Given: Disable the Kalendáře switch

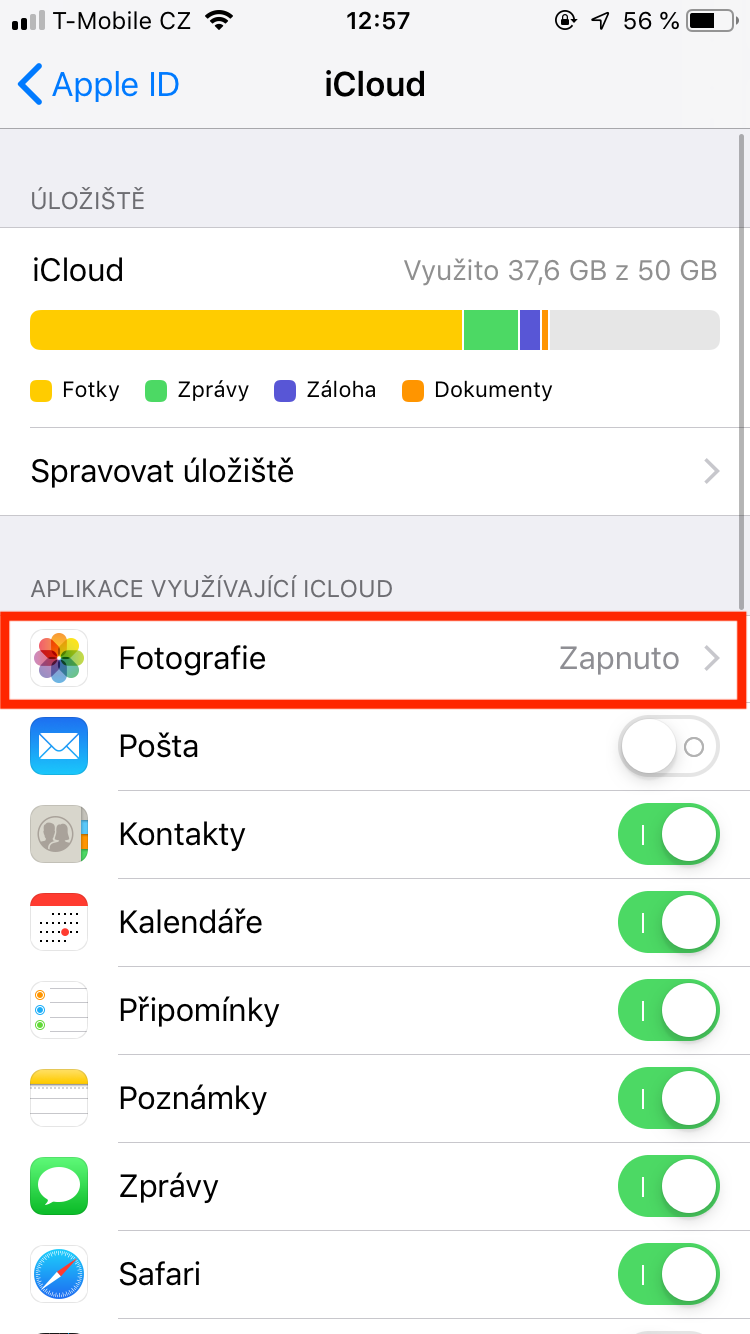Looking at the screenshot, I should click(x=668, y=923).
